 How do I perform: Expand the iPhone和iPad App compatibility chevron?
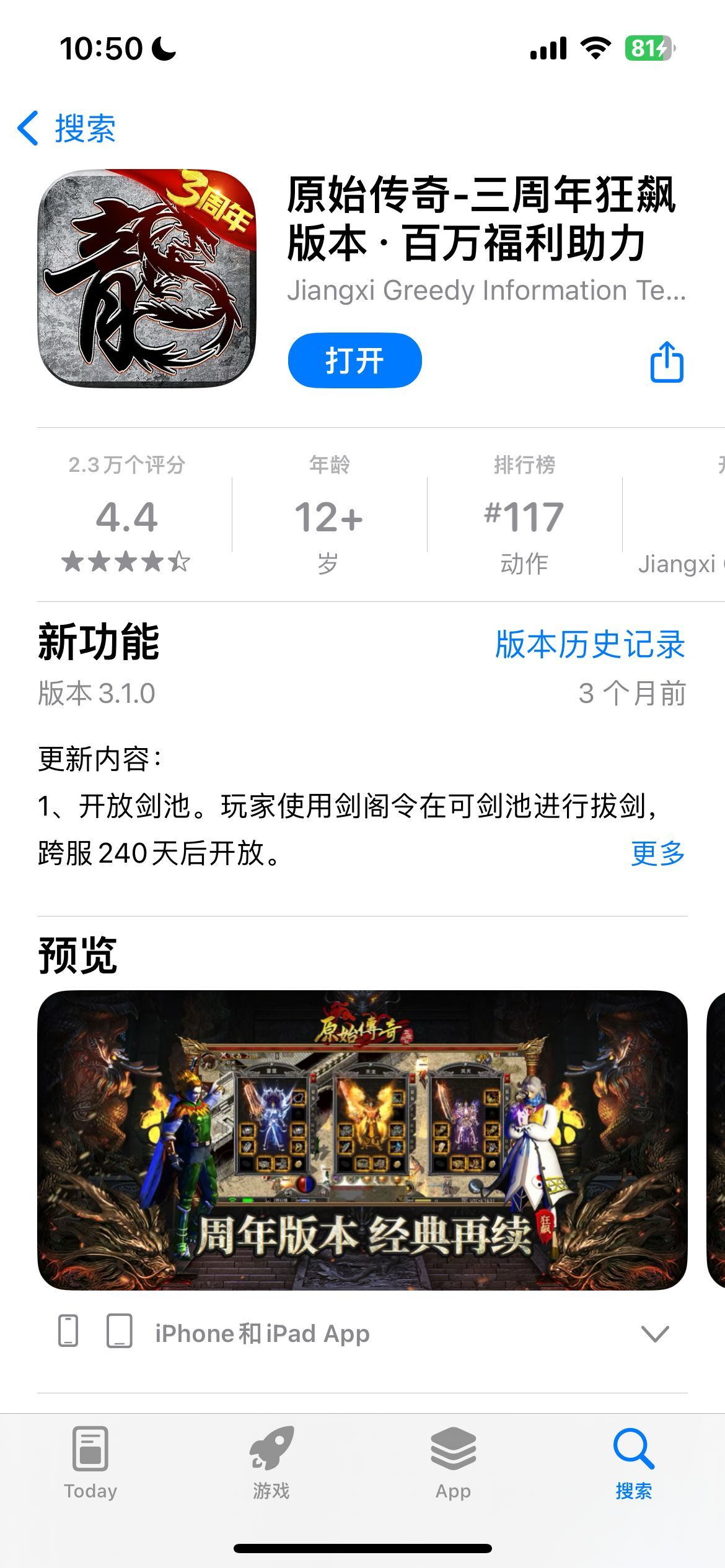655,1333
